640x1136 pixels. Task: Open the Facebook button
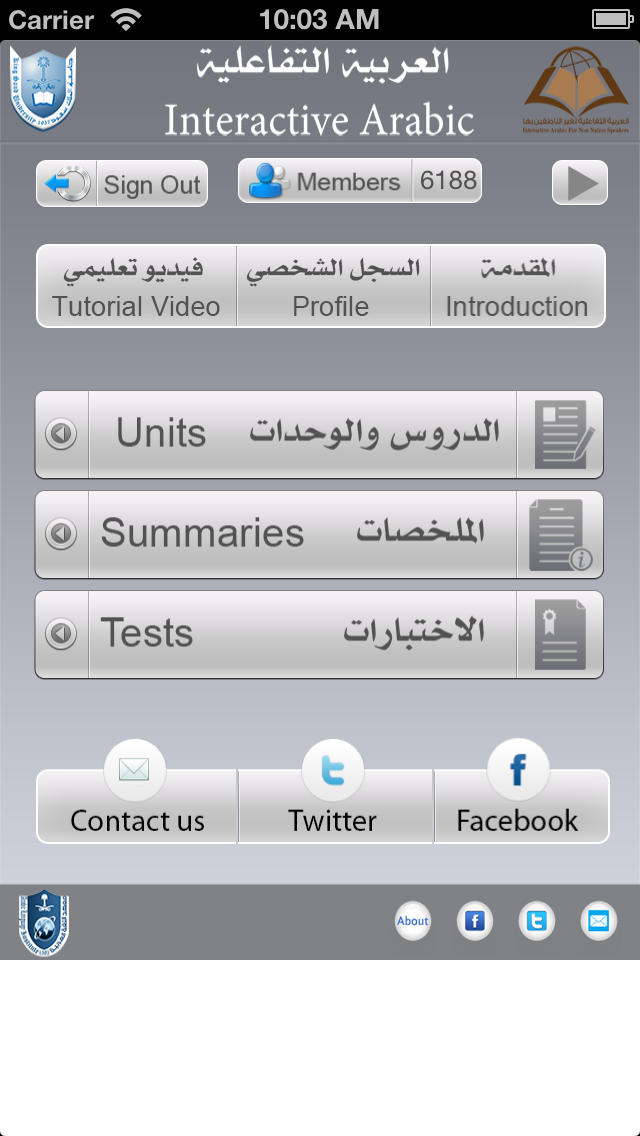[521, 806]
